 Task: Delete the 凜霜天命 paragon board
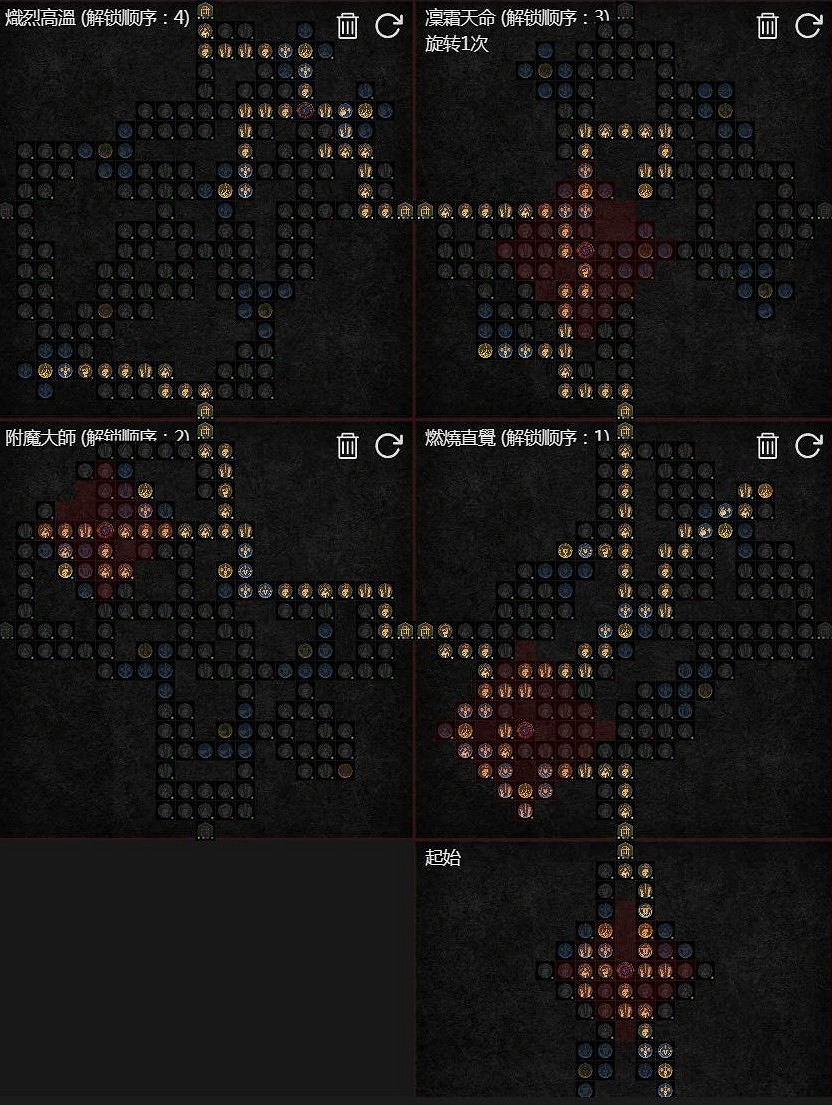767,26
